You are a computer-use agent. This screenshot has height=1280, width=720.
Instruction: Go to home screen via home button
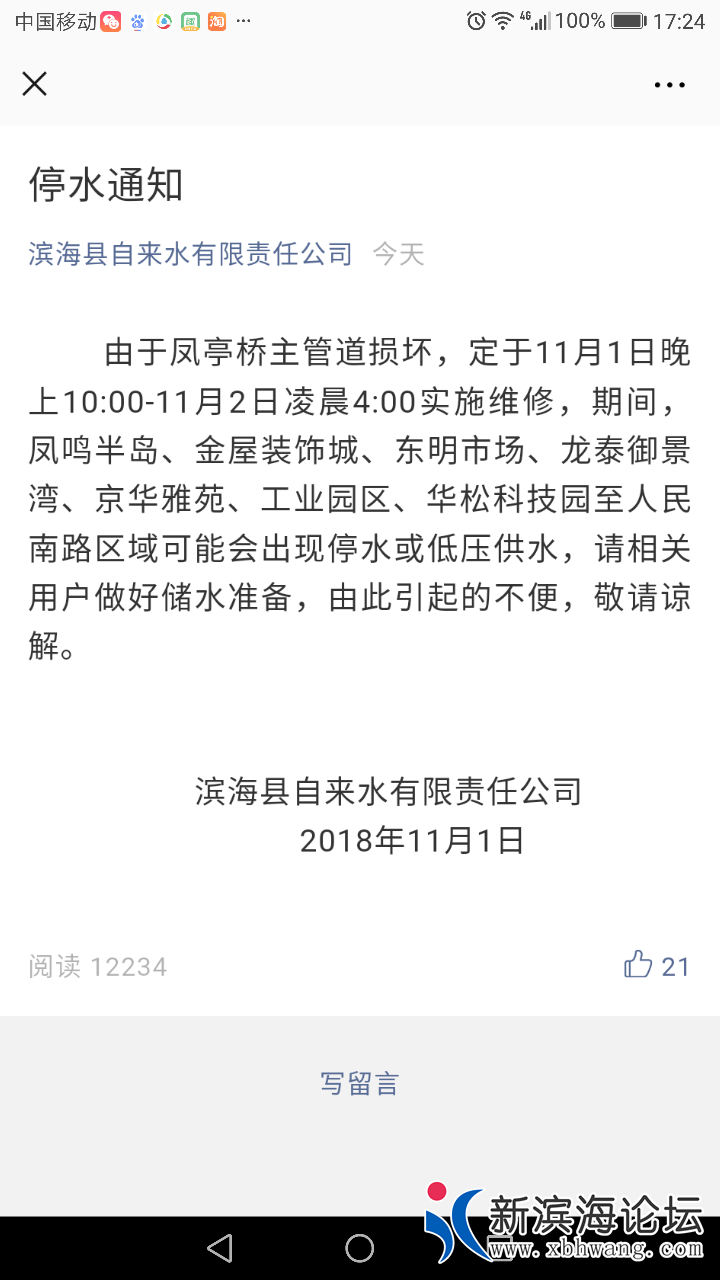(x=360, y=1247)
